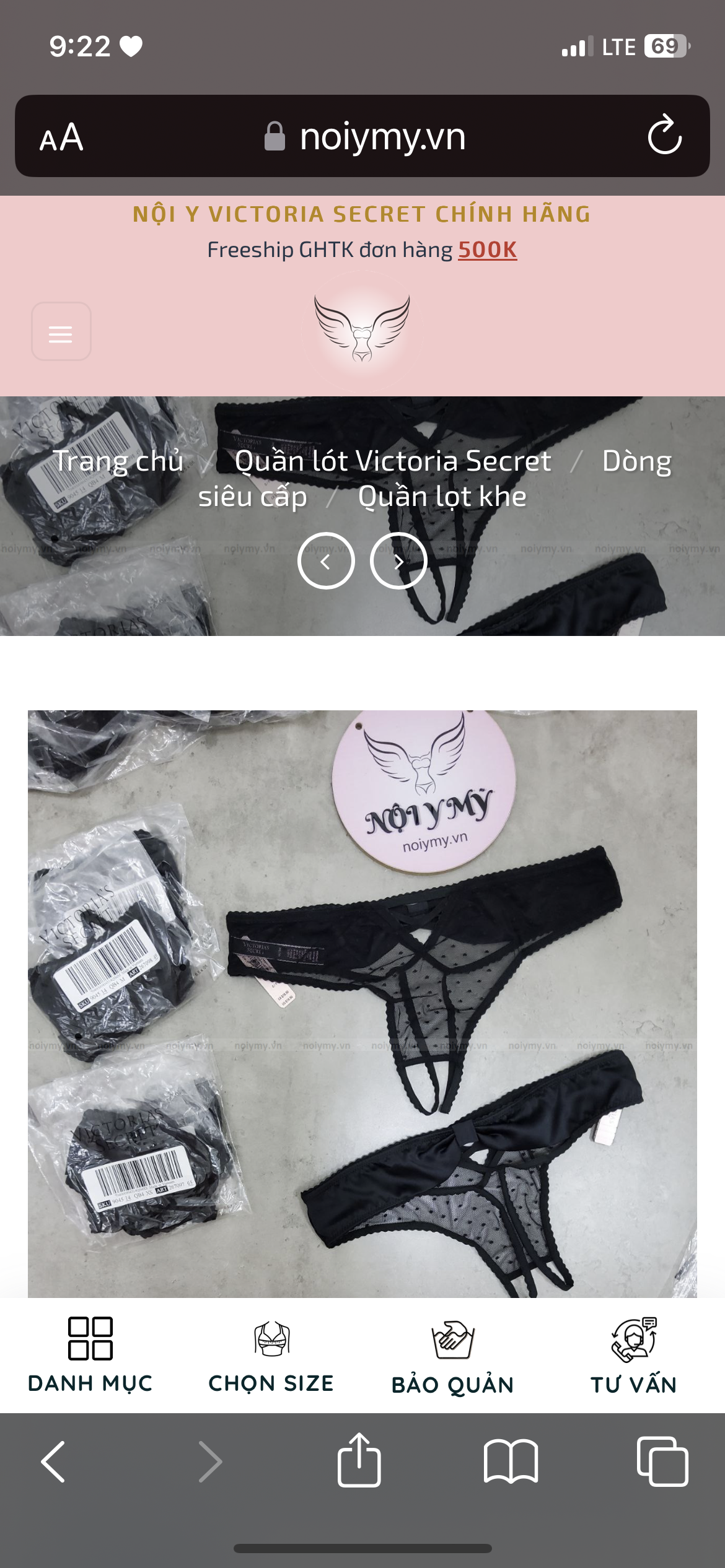
Task: Open the 500K freeship link
Action: (x=487, y=250)
